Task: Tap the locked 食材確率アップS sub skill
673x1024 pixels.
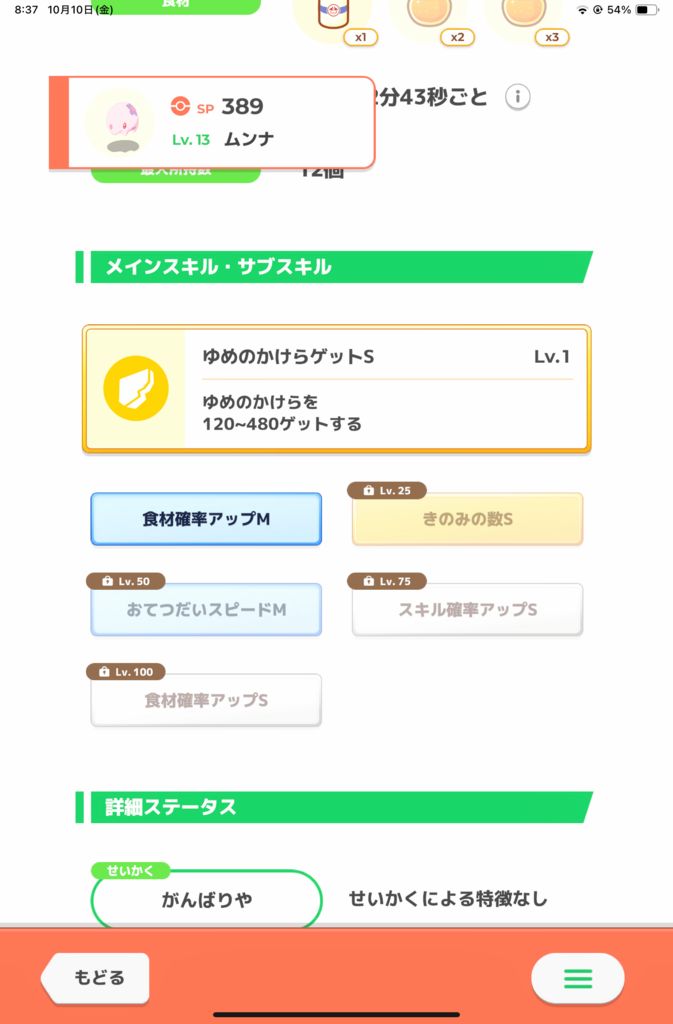Action: 206,700
